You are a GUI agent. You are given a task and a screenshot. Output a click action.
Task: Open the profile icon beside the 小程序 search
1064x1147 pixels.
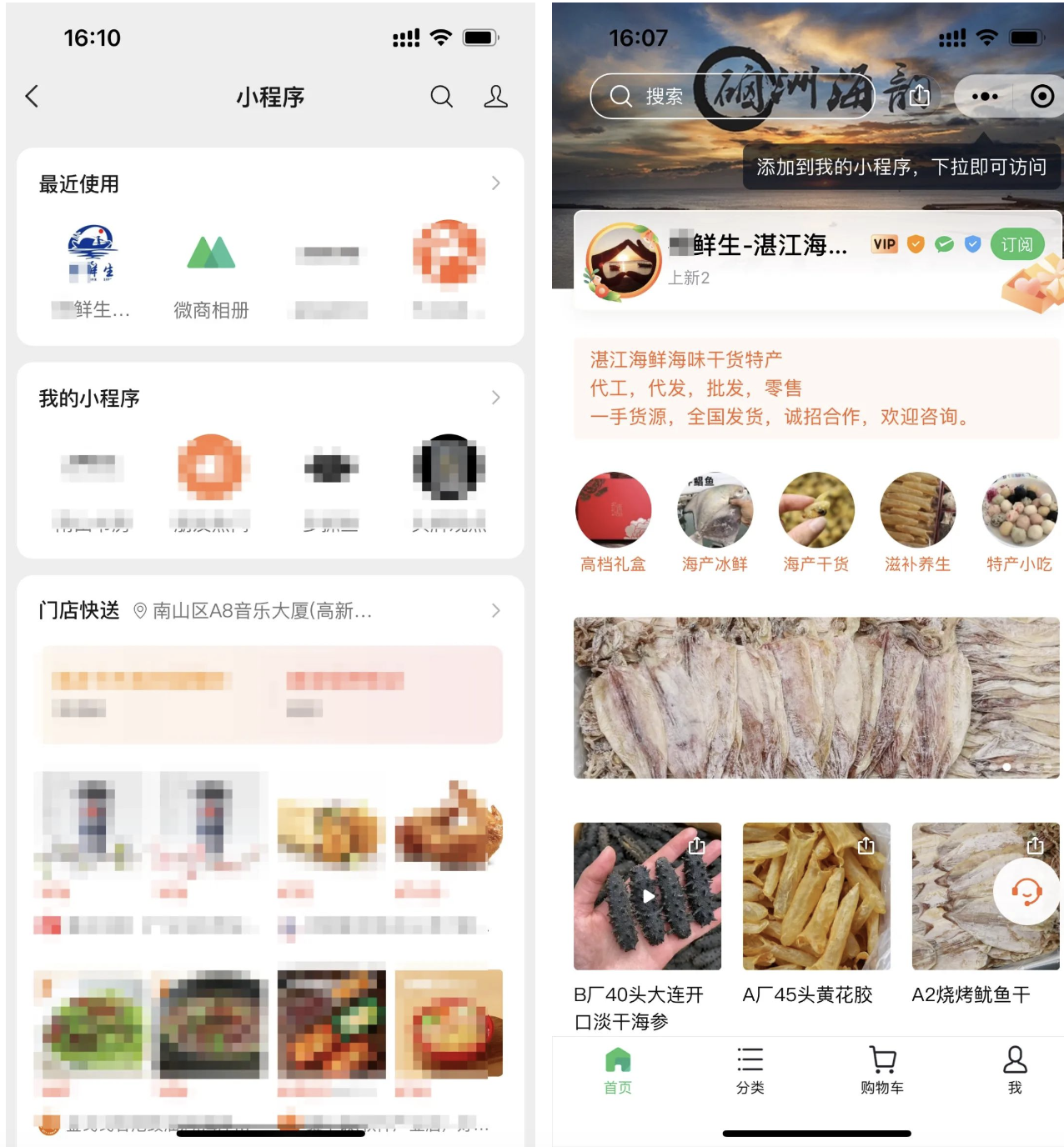(x=495, y=97)
